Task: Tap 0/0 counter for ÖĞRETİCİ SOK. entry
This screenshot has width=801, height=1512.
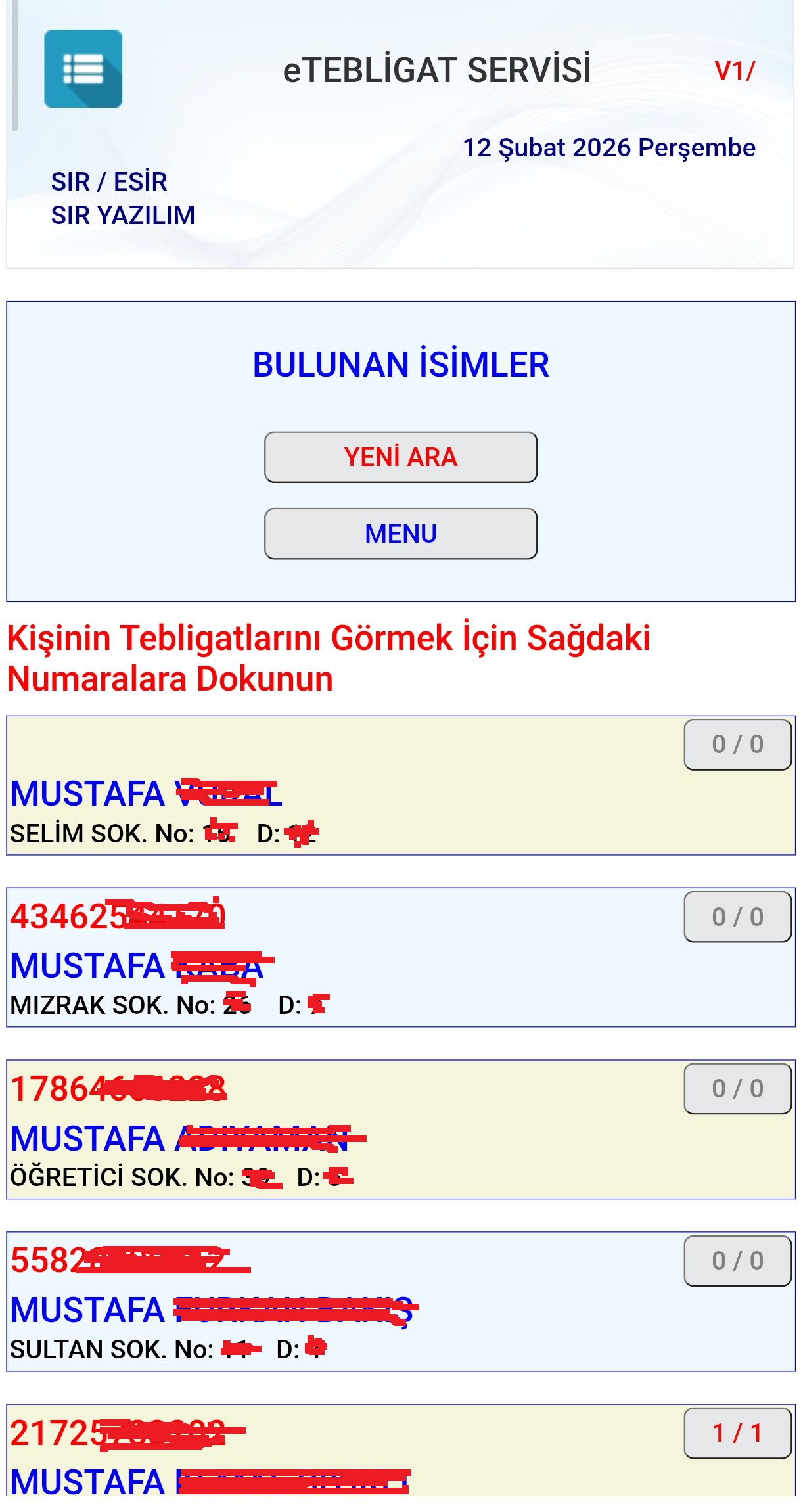Action: pyautogui.click(x=737, y=1089)
